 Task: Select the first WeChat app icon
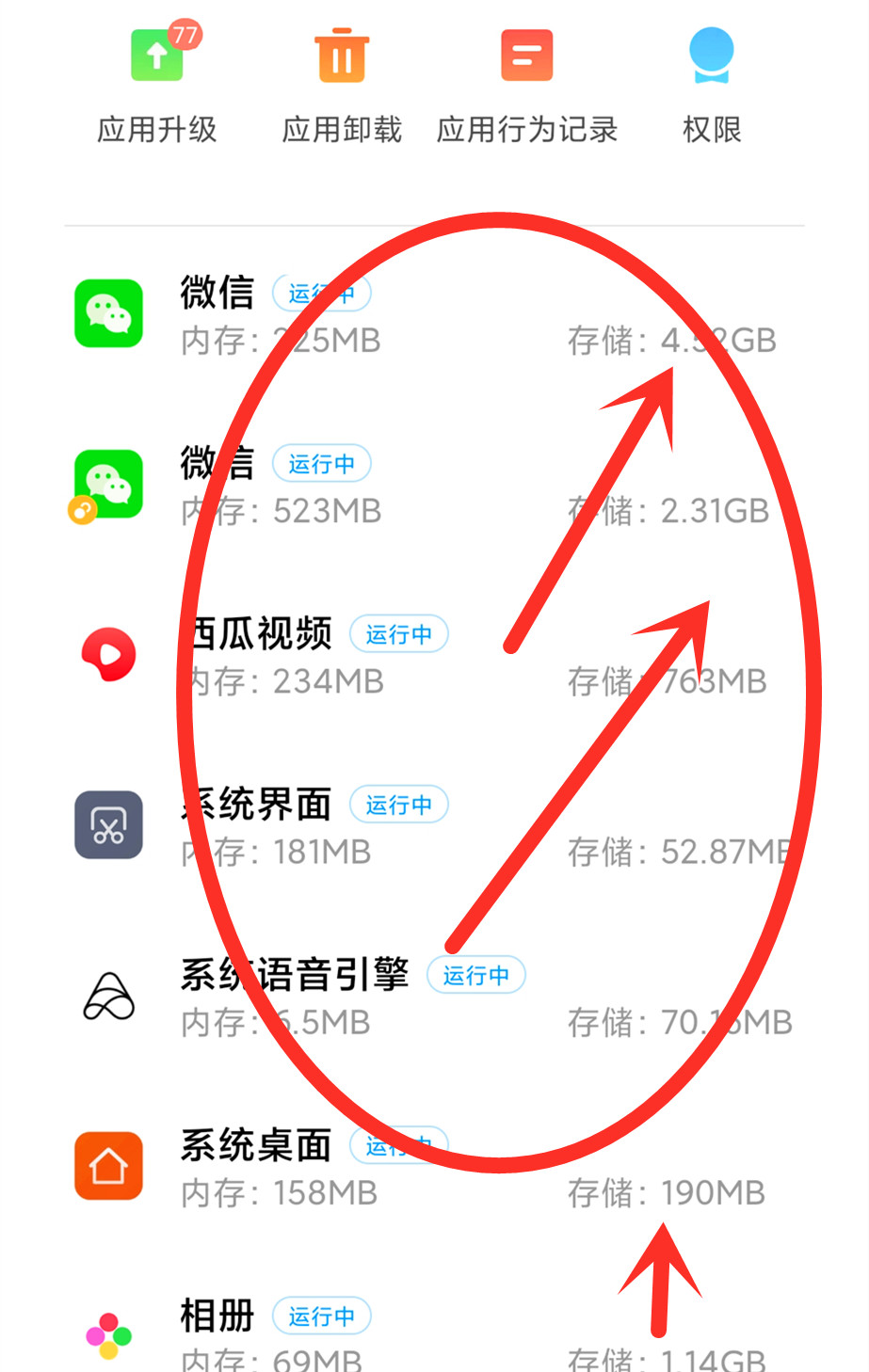pos(107,313)
